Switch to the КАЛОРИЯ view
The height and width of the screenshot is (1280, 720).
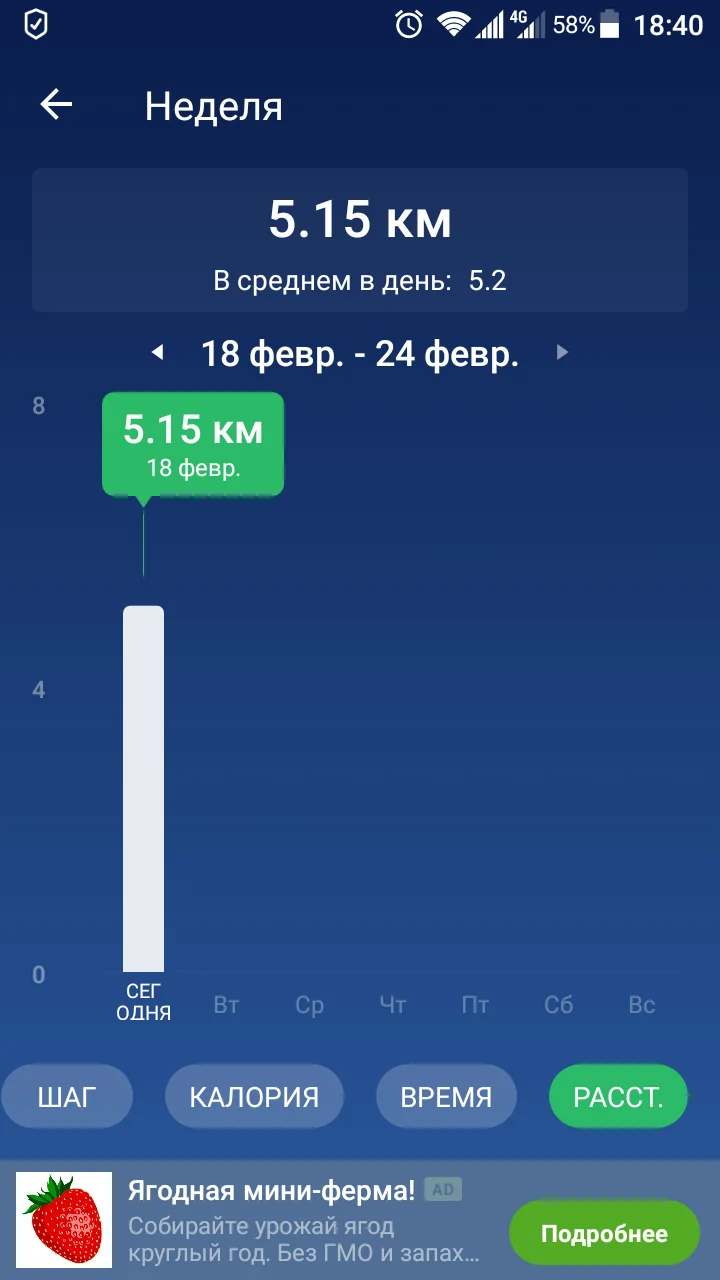(x=254, y=1097)
